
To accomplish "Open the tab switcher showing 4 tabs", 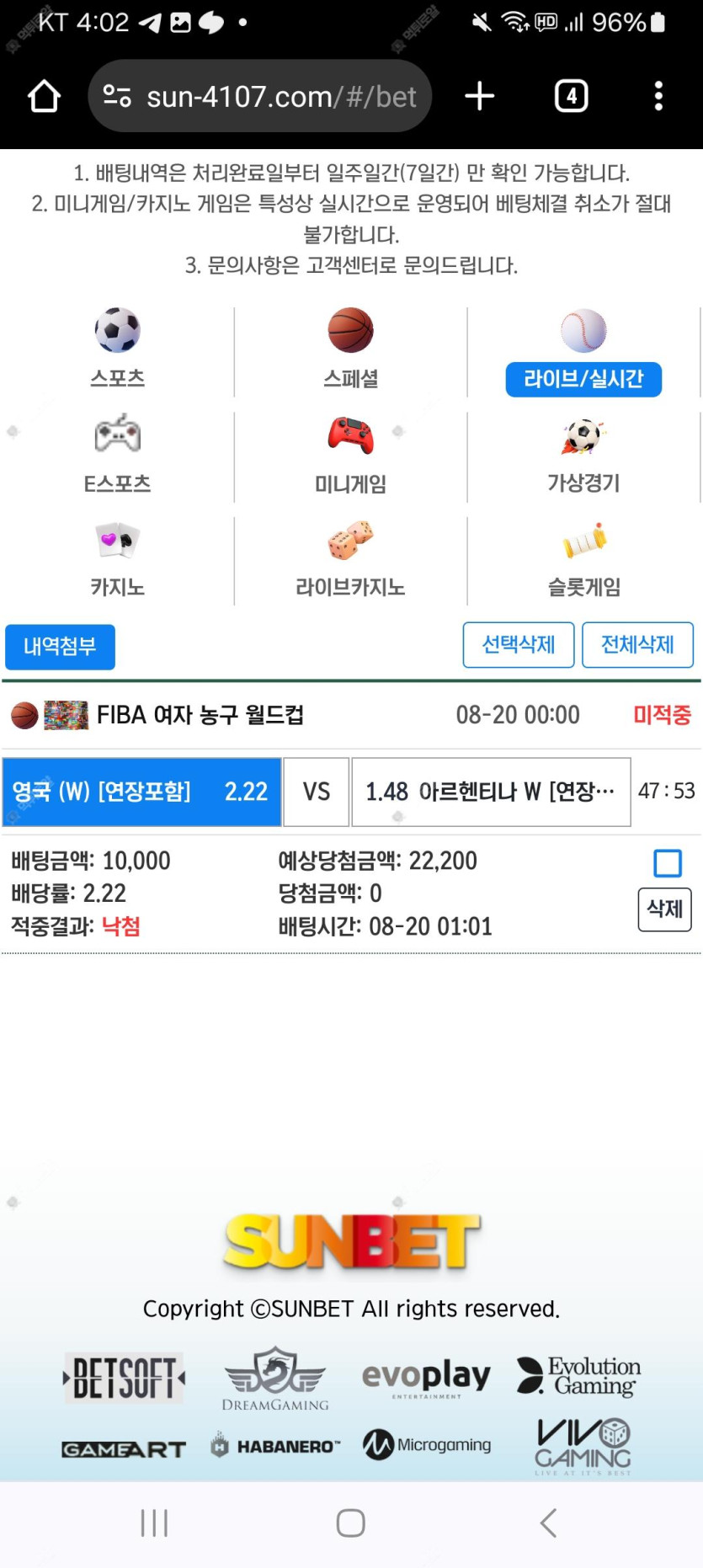I will pyautogui.click(x=571, y=96).
